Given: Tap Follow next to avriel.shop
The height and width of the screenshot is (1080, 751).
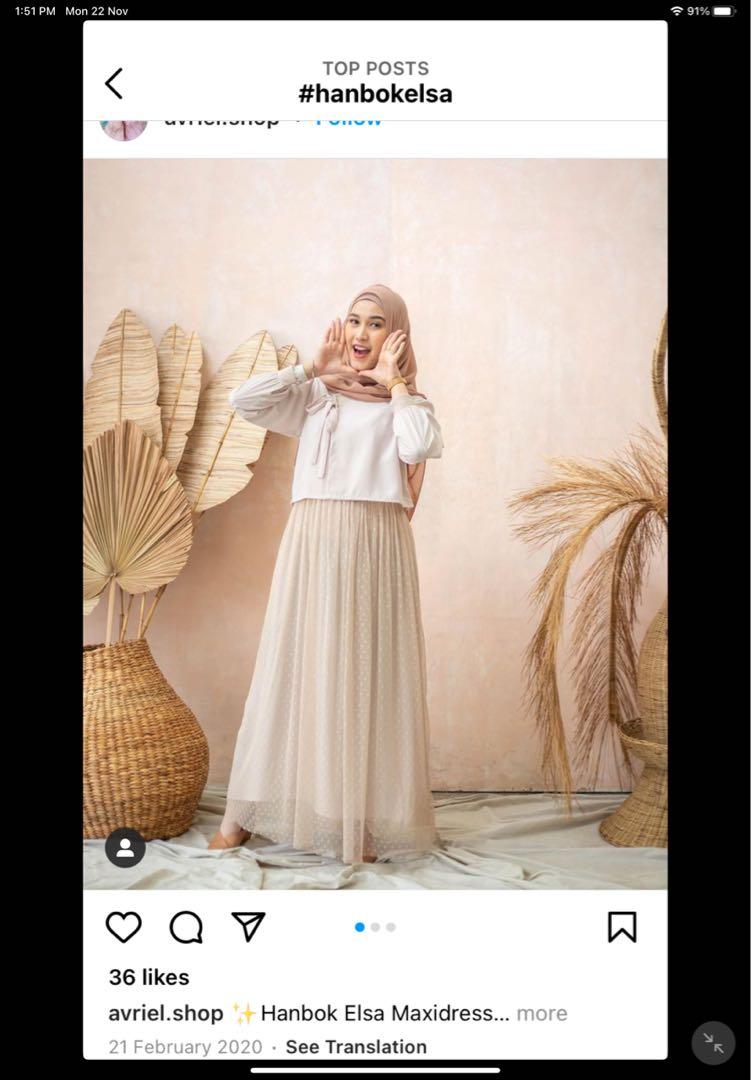Looking at the screenshot, I should click(345, 117).
